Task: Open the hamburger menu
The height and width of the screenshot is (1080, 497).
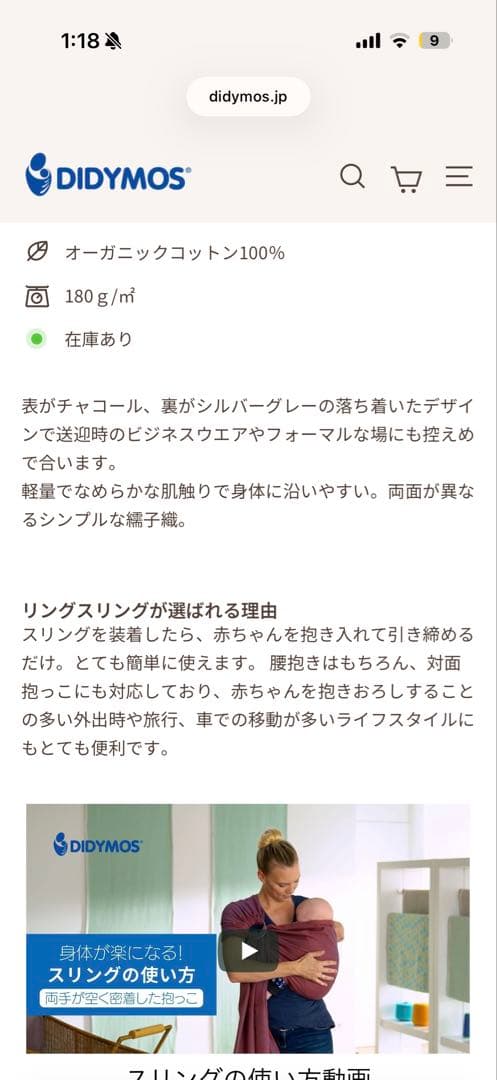Action: tap(458, 176)
